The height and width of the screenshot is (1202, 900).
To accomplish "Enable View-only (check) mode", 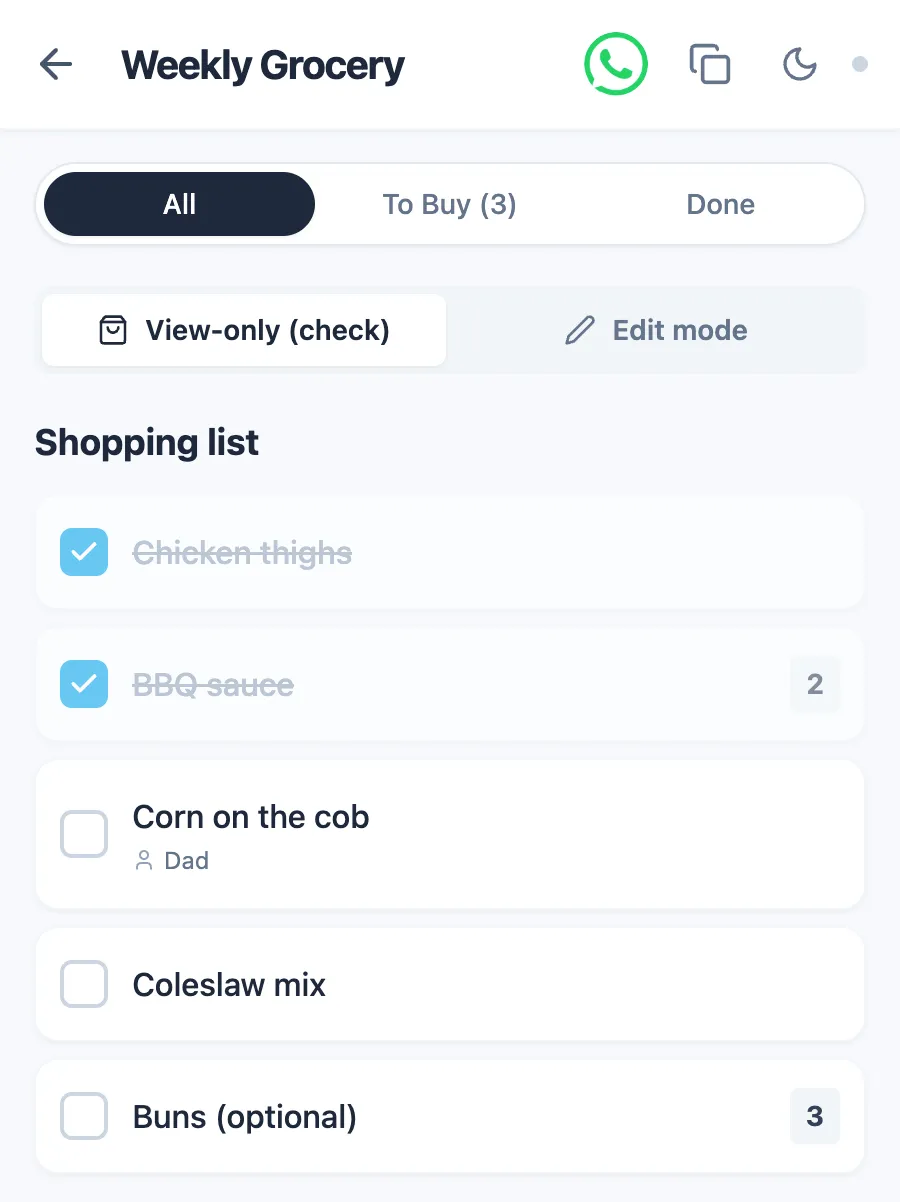I will 243,330.
